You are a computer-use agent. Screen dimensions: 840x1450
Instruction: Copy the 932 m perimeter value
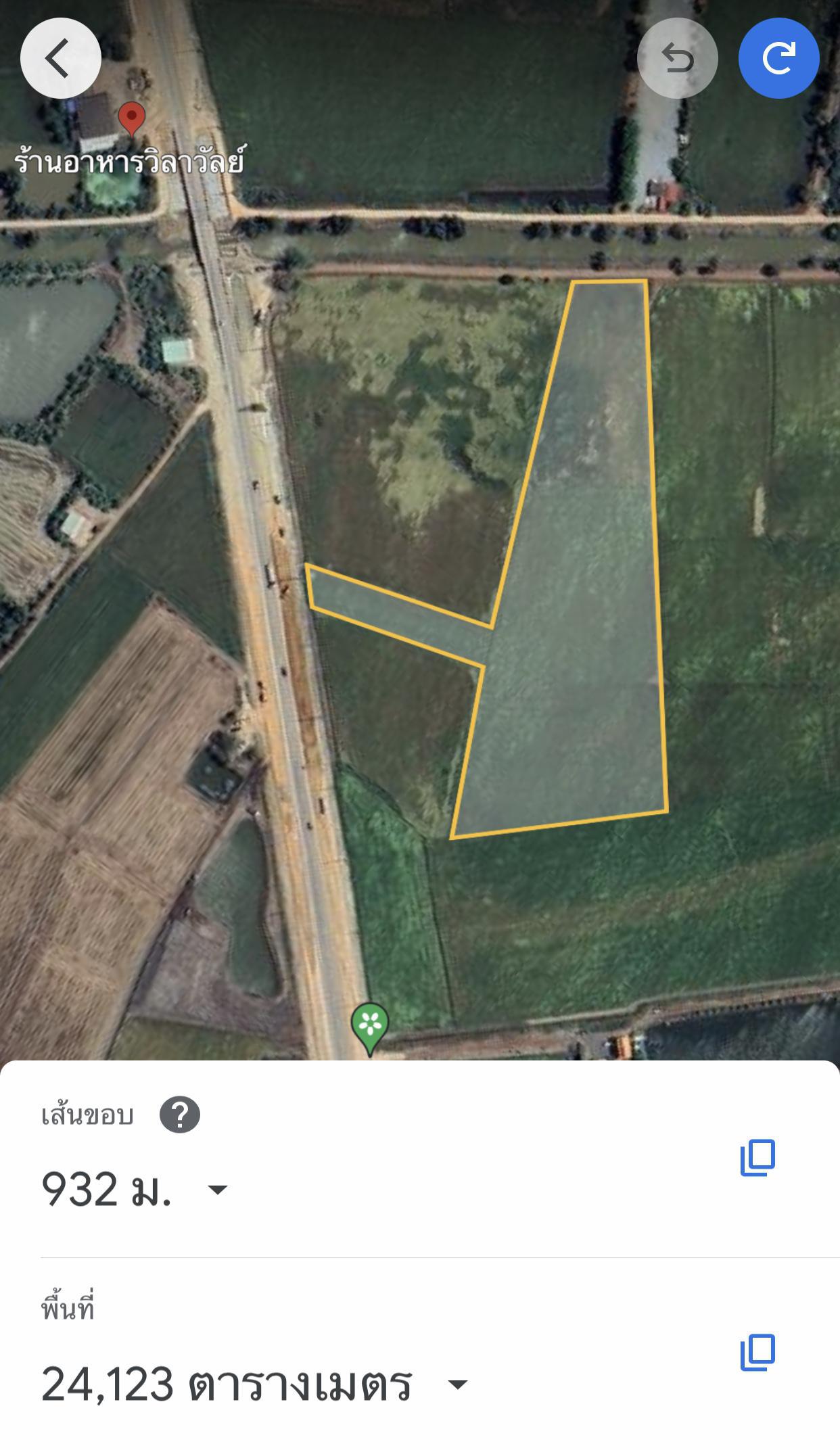coord(757,1158)
